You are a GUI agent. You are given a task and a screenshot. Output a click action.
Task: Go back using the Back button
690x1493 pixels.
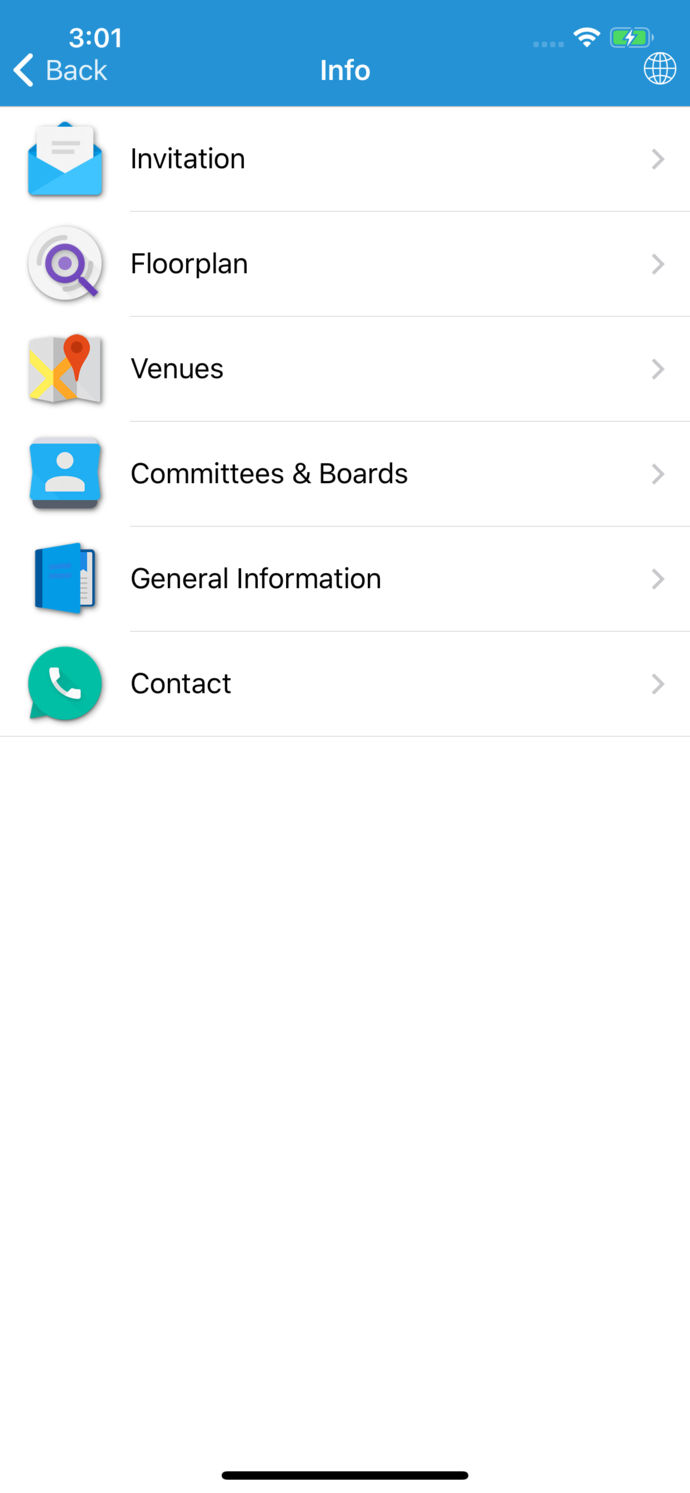coord(60,70)
